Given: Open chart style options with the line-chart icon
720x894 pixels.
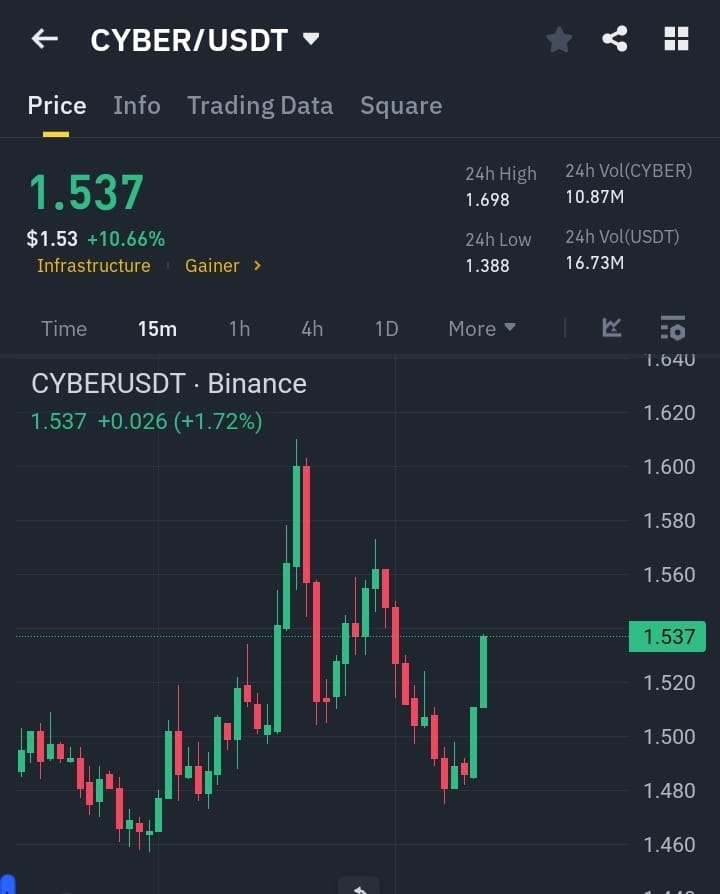Looking at the screenshot, I should (611, 328).
